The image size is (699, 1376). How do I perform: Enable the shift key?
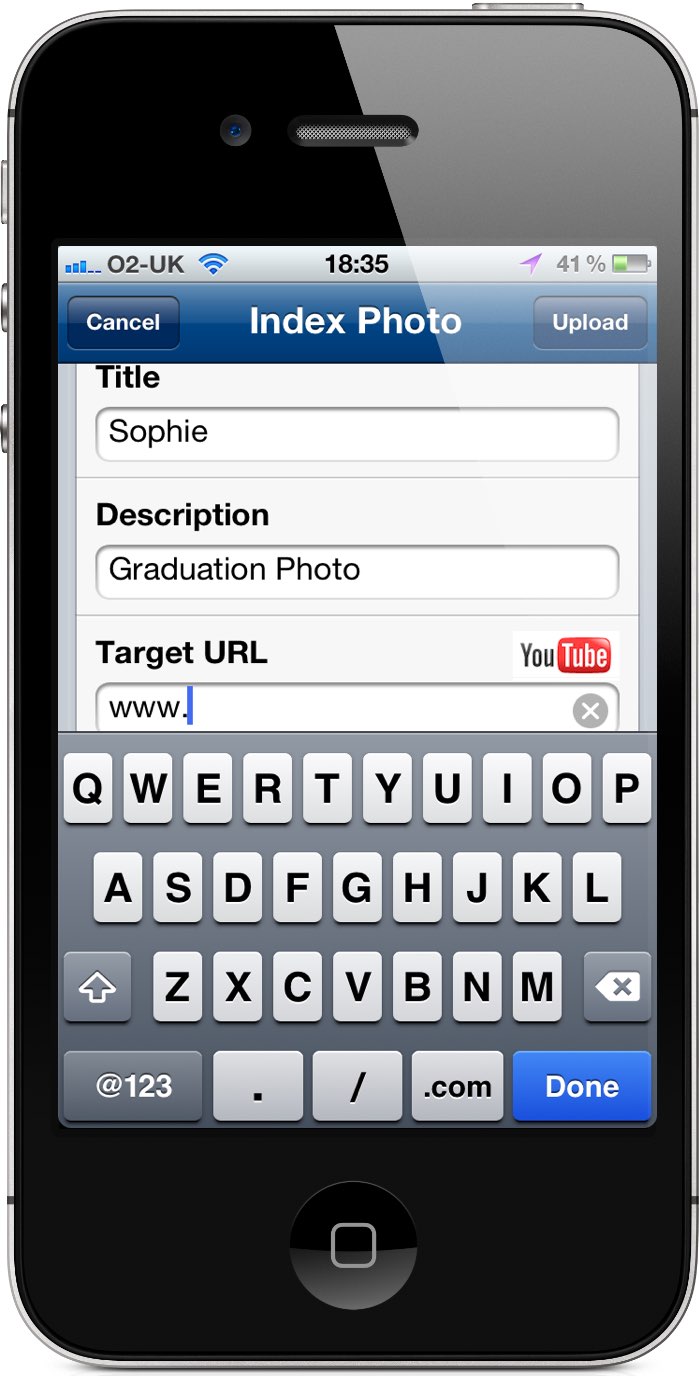click(x=97, y=987)
